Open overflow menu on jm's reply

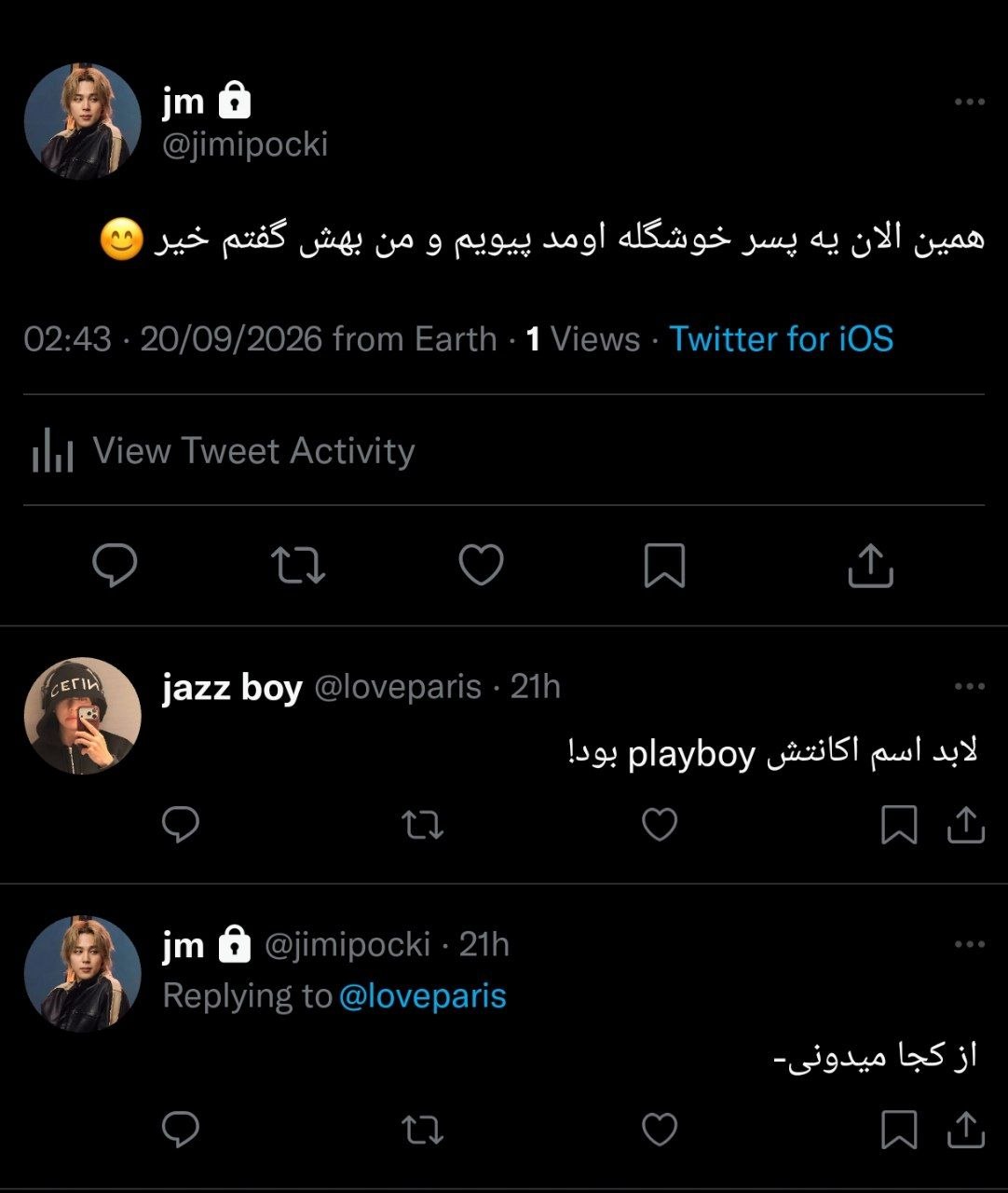pyautogui.click(x=969, y=944)
